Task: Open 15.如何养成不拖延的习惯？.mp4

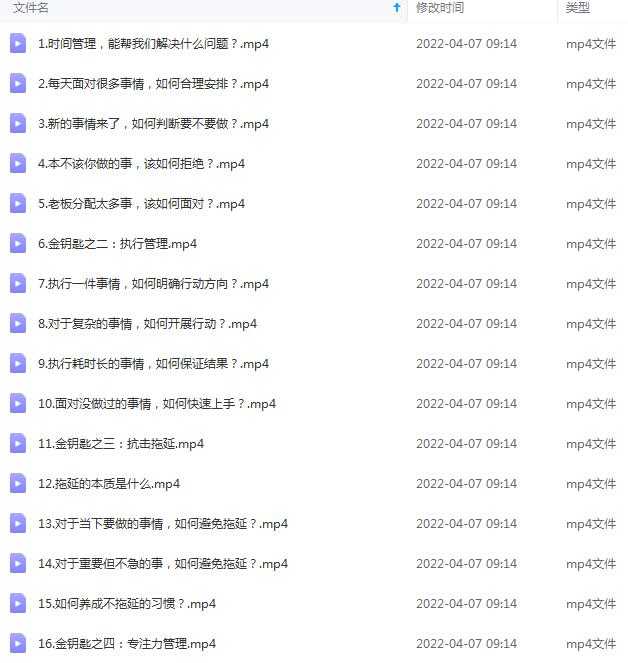Action: point(126,604)
